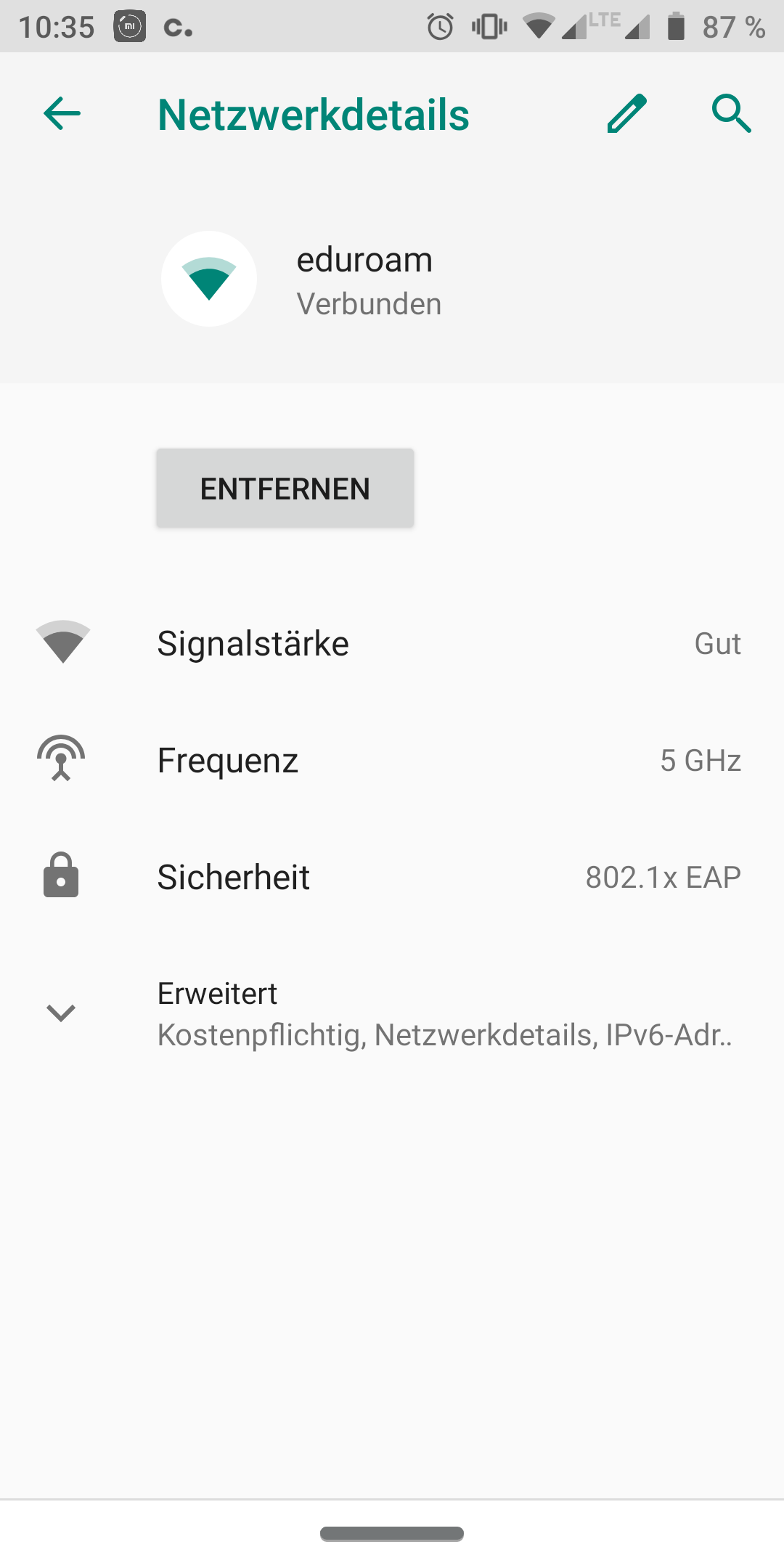Edit the eduroam network with pencil icon
The height and width of the screenshot is (1568, 784).
pos(626,114)
